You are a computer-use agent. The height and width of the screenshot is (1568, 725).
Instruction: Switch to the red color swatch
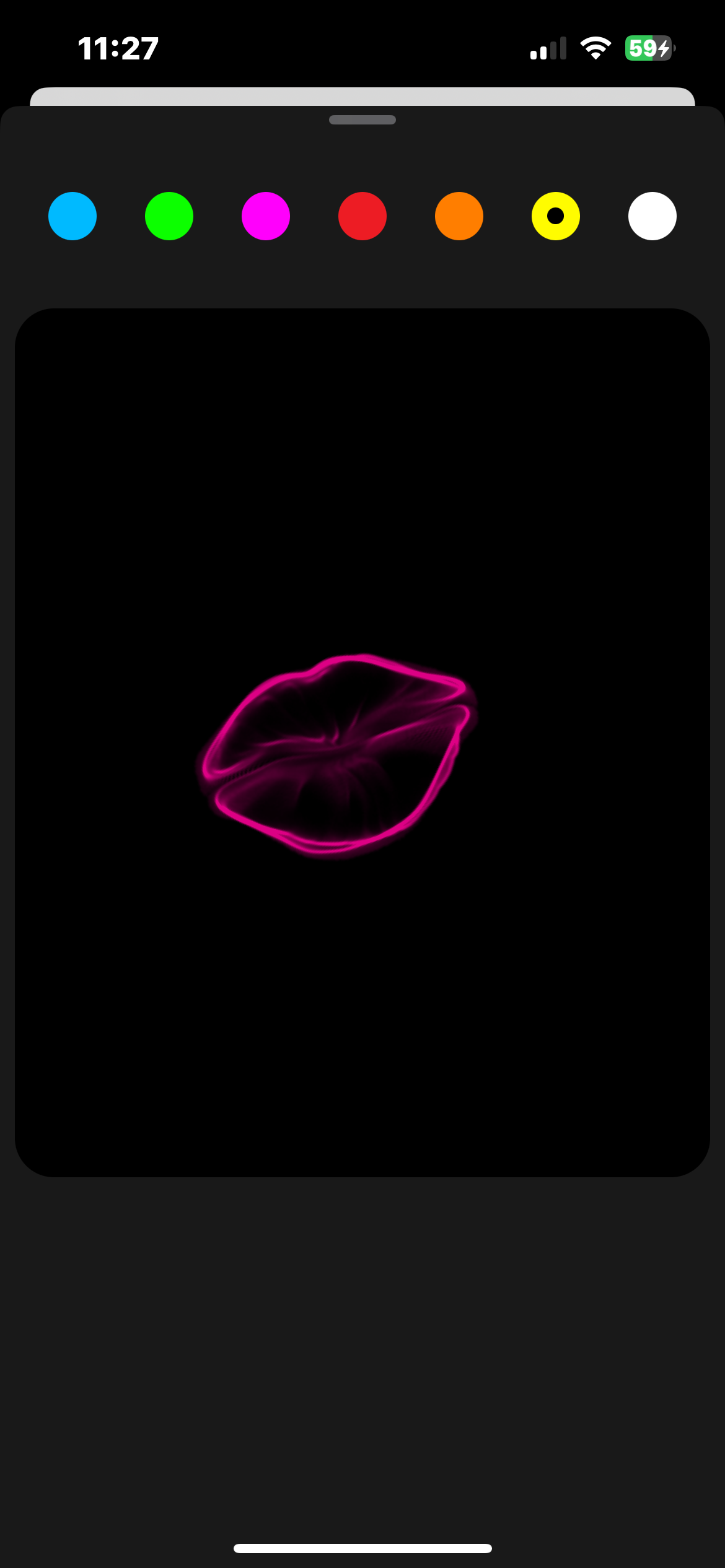(x=362, y=216)
